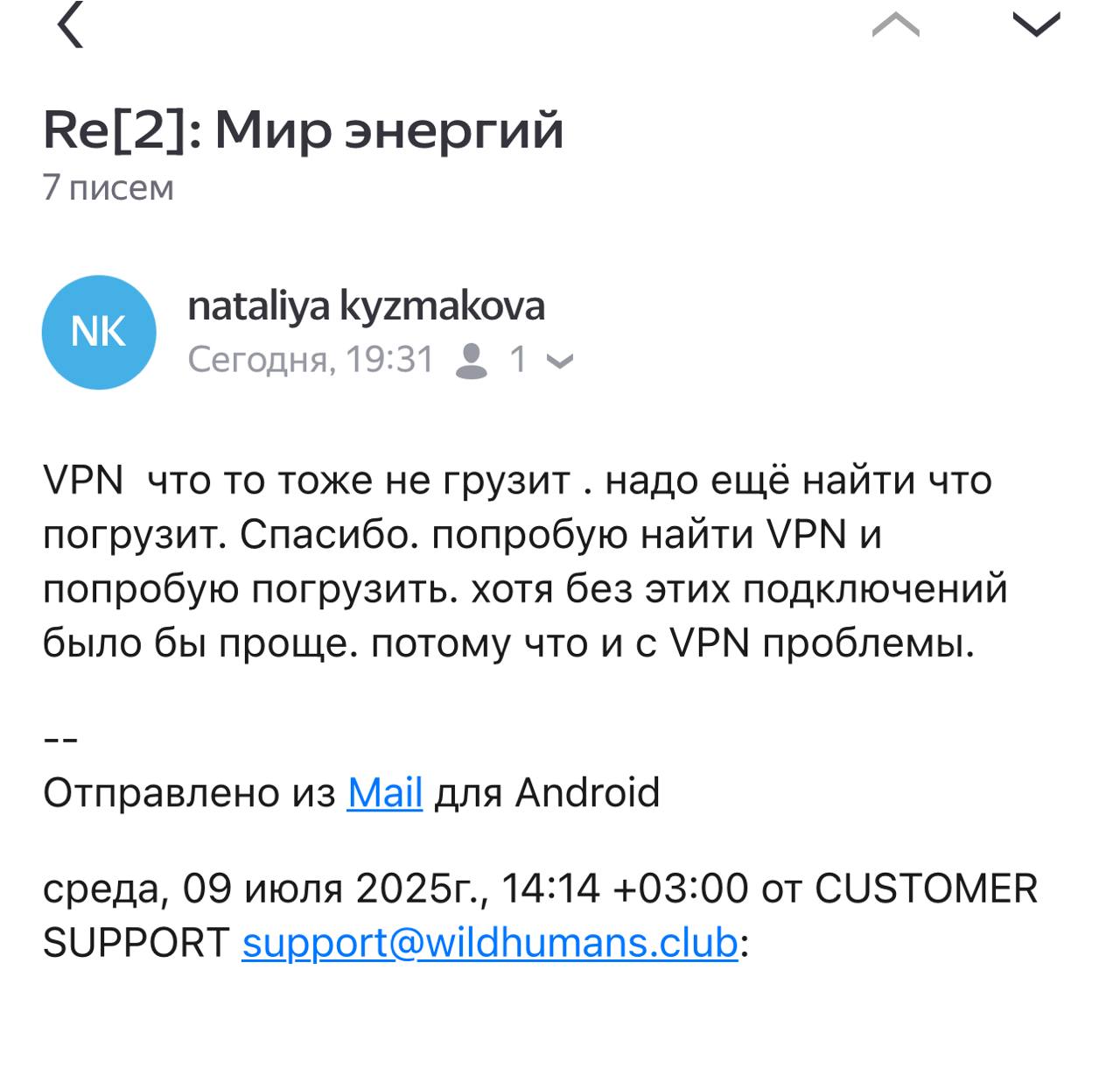Open the next email with down arrow
Screen dimensions: 1120x1068
[1036, 25]
